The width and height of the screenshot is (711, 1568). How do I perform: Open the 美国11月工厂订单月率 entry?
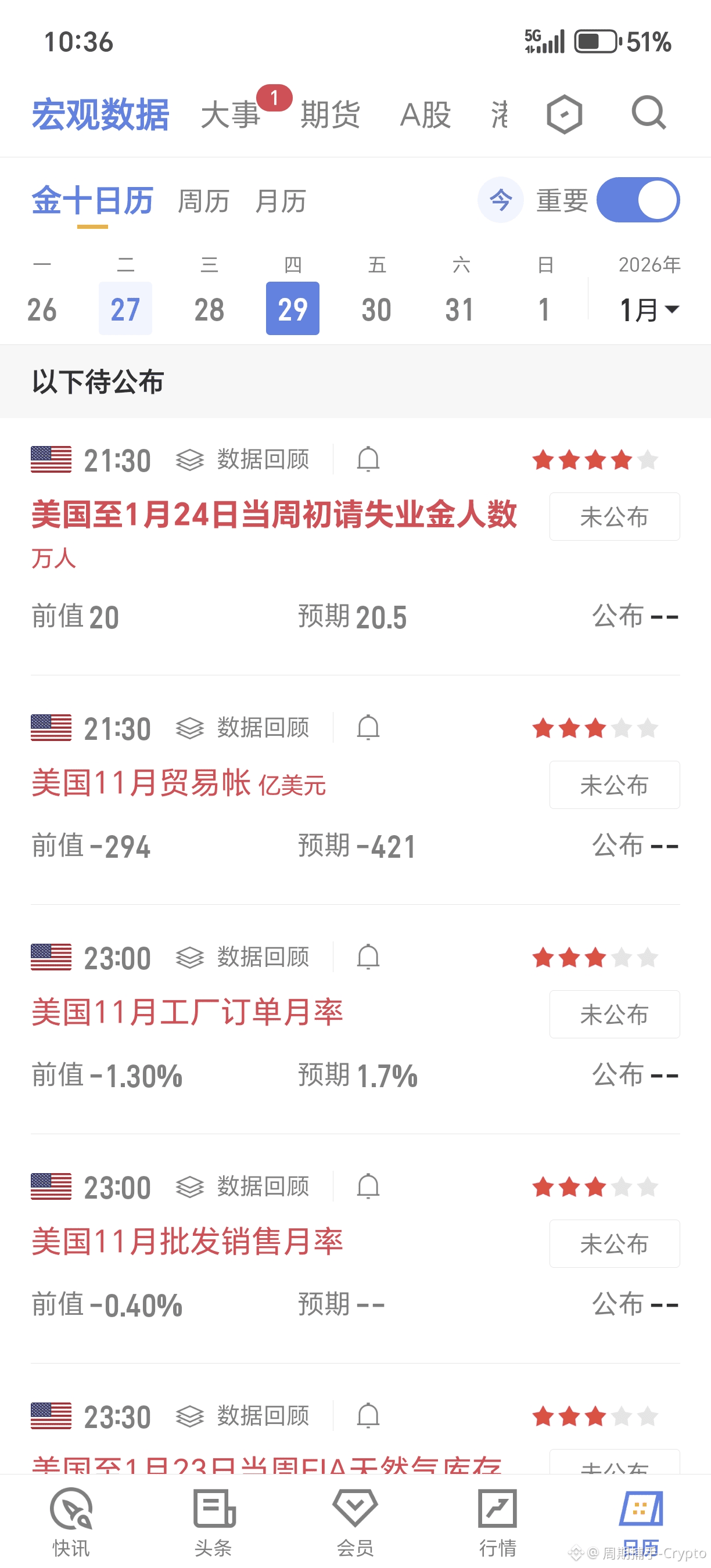pos(188,1012)
